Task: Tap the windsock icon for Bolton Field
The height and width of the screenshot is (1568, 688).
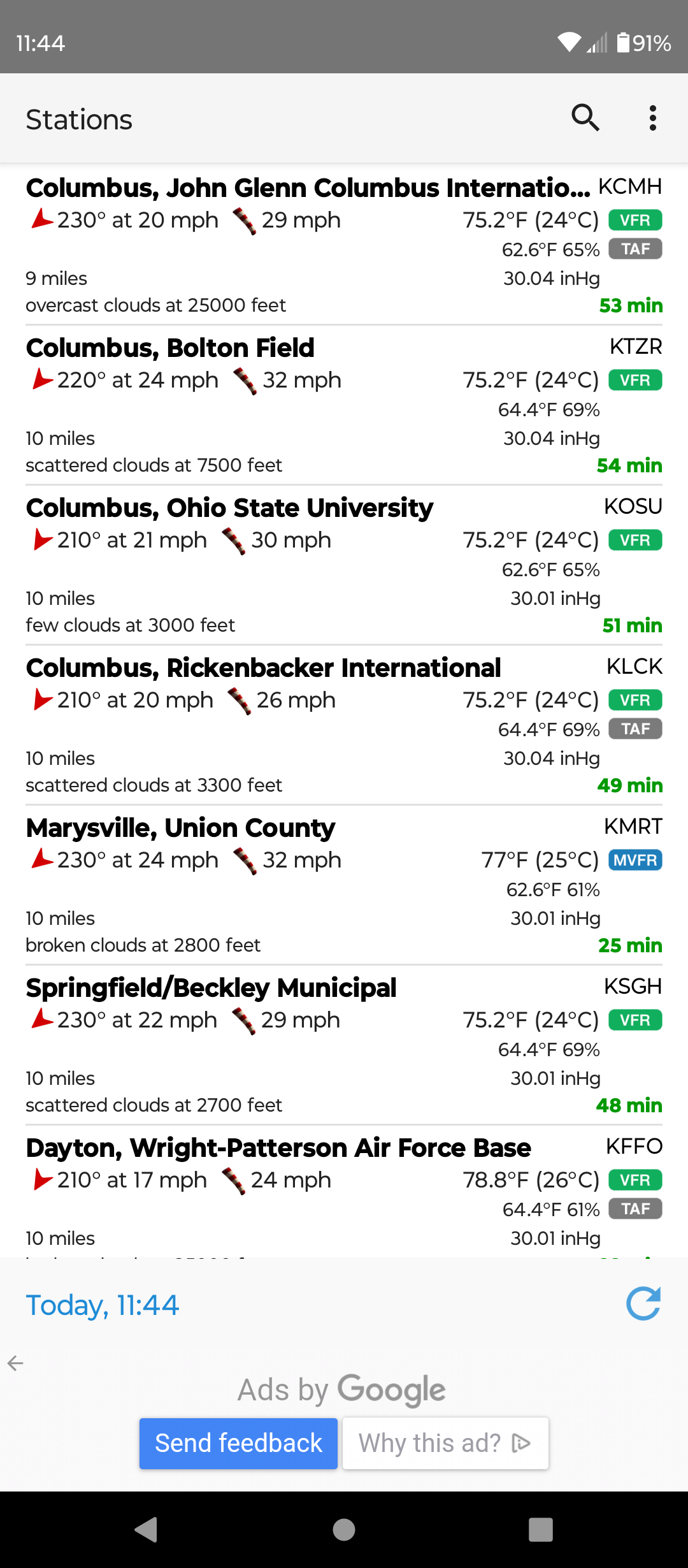Action: point(244,380)
